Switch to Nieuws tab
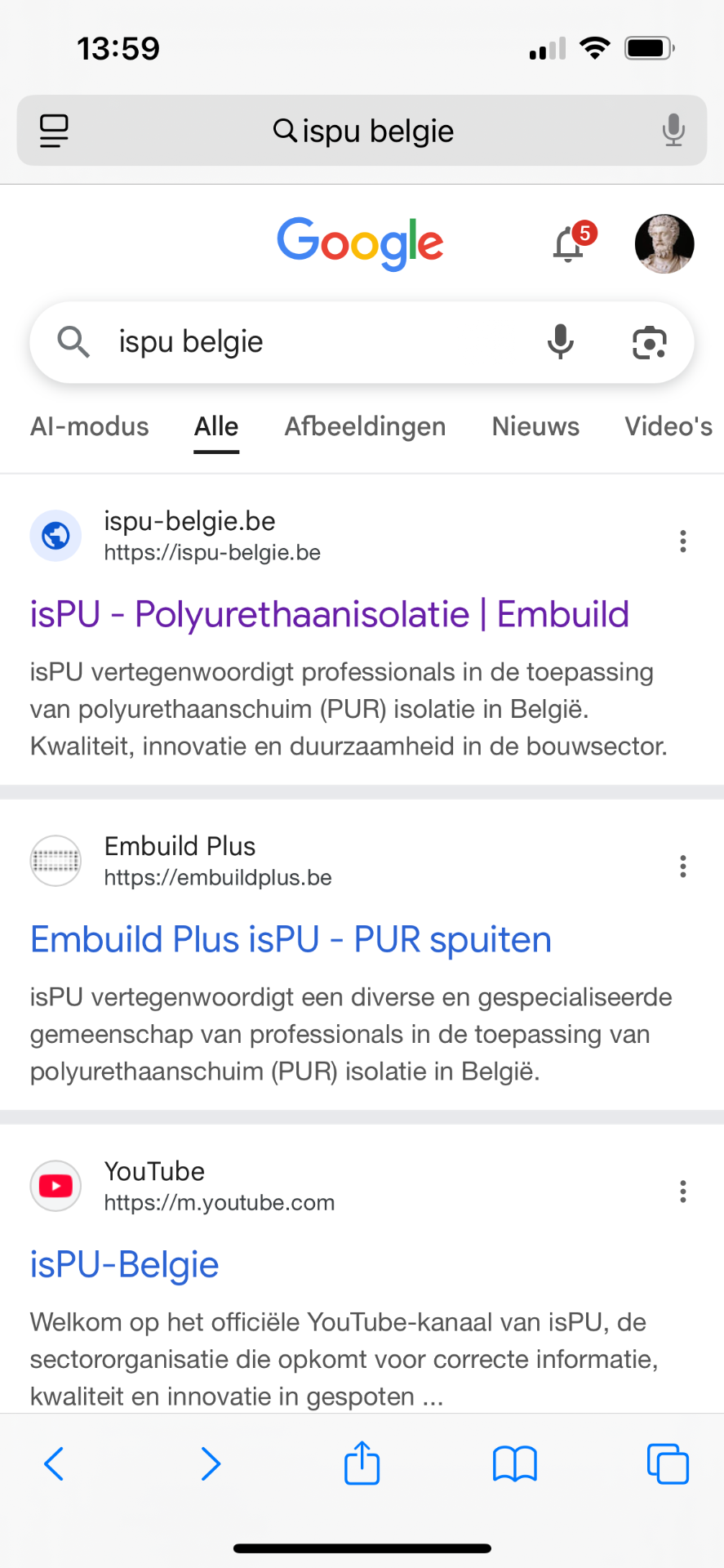This screenshot has width=724, height=1568. [x=535, y=427]
